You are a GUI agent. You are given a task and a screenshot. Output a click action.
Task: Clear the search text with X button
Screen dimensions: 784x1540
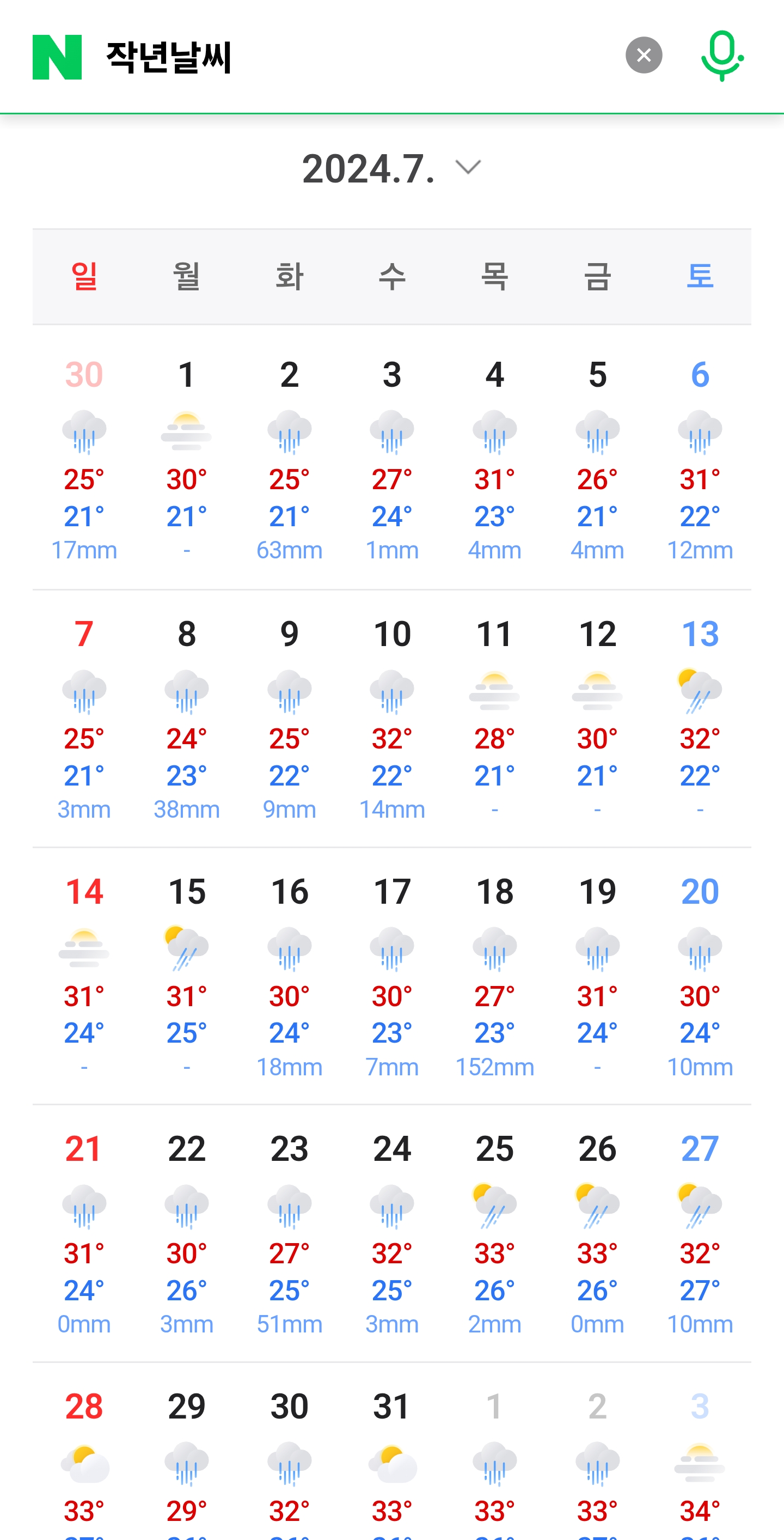click(644, 55)
